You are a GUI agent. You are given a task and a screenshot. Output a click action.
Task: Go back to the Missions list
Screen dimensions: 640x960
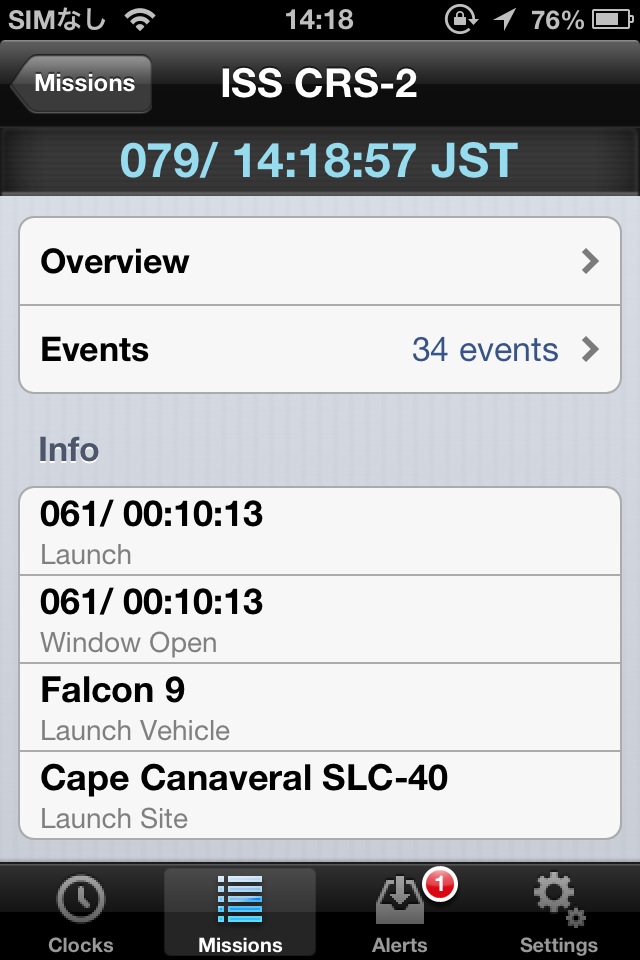coord(82,84)
